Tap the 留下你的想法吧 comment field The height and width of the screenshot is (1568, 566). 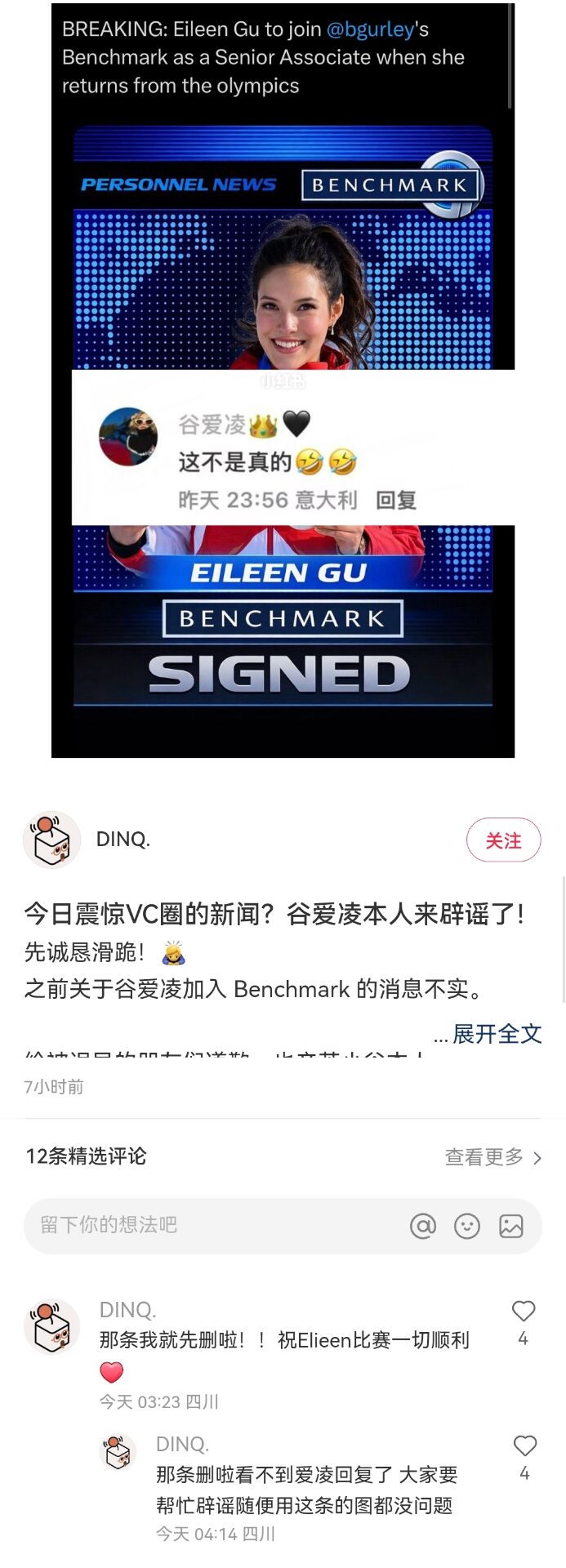click(x=204, y=1225)
